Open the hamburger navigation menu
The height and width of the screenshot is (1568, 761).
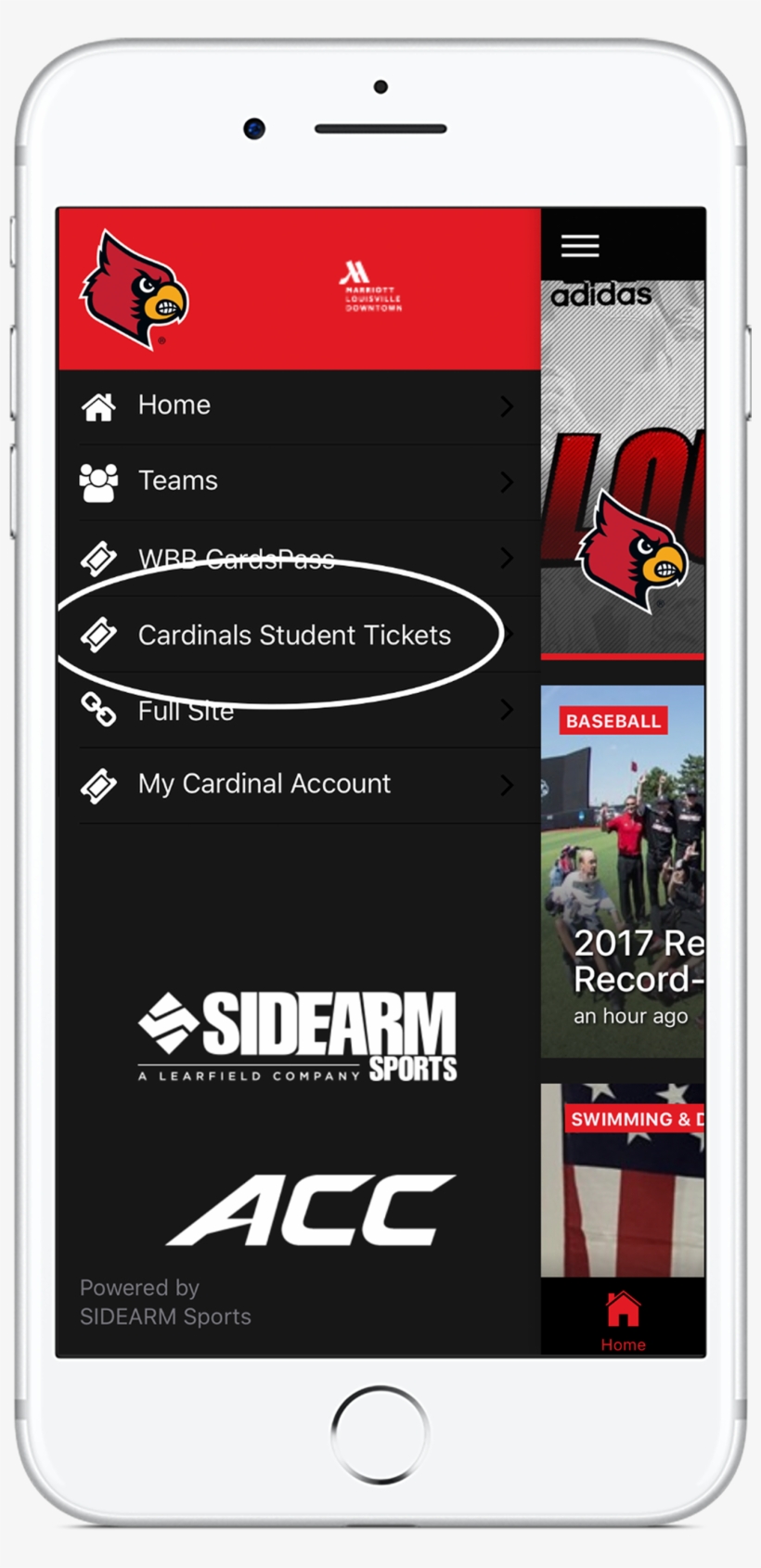579,245
